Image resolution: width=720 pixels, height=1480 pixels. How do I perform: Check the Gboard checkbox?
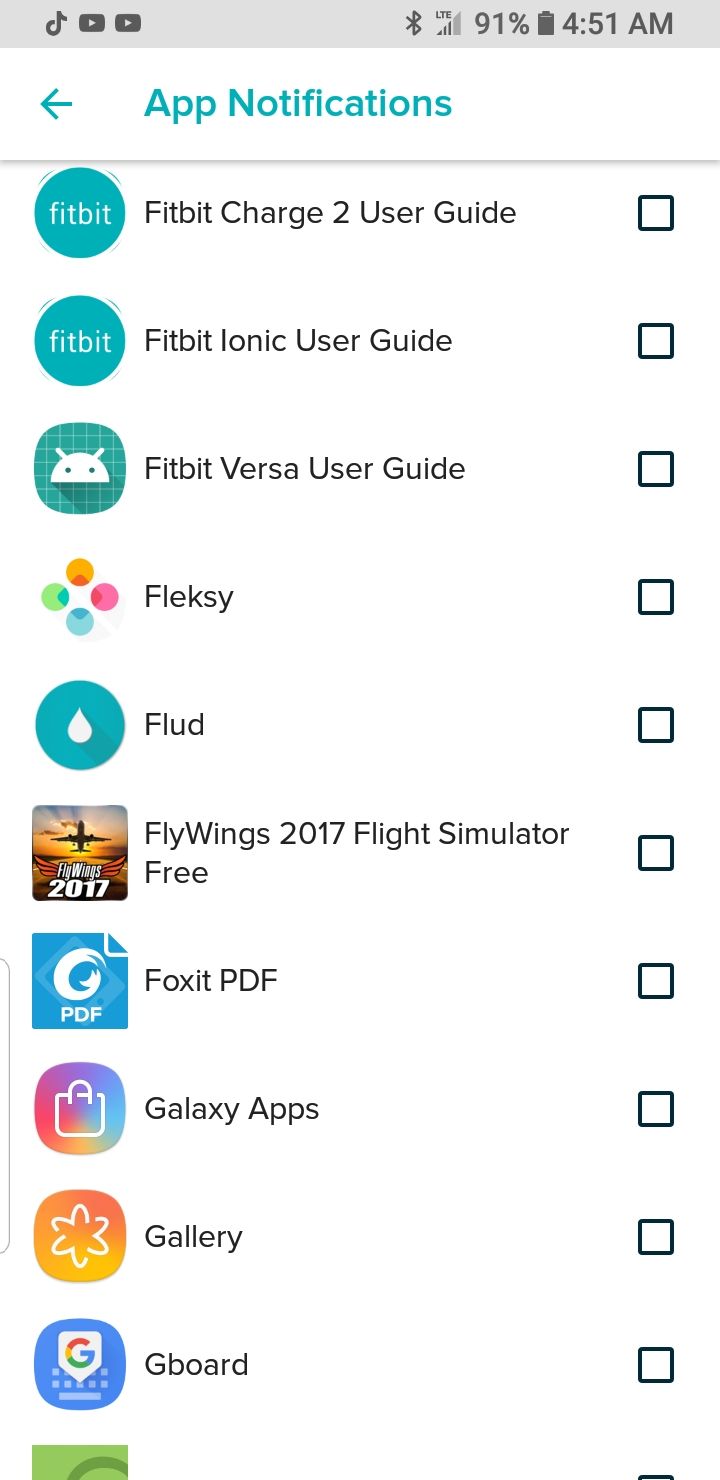tap(656, 1365)
